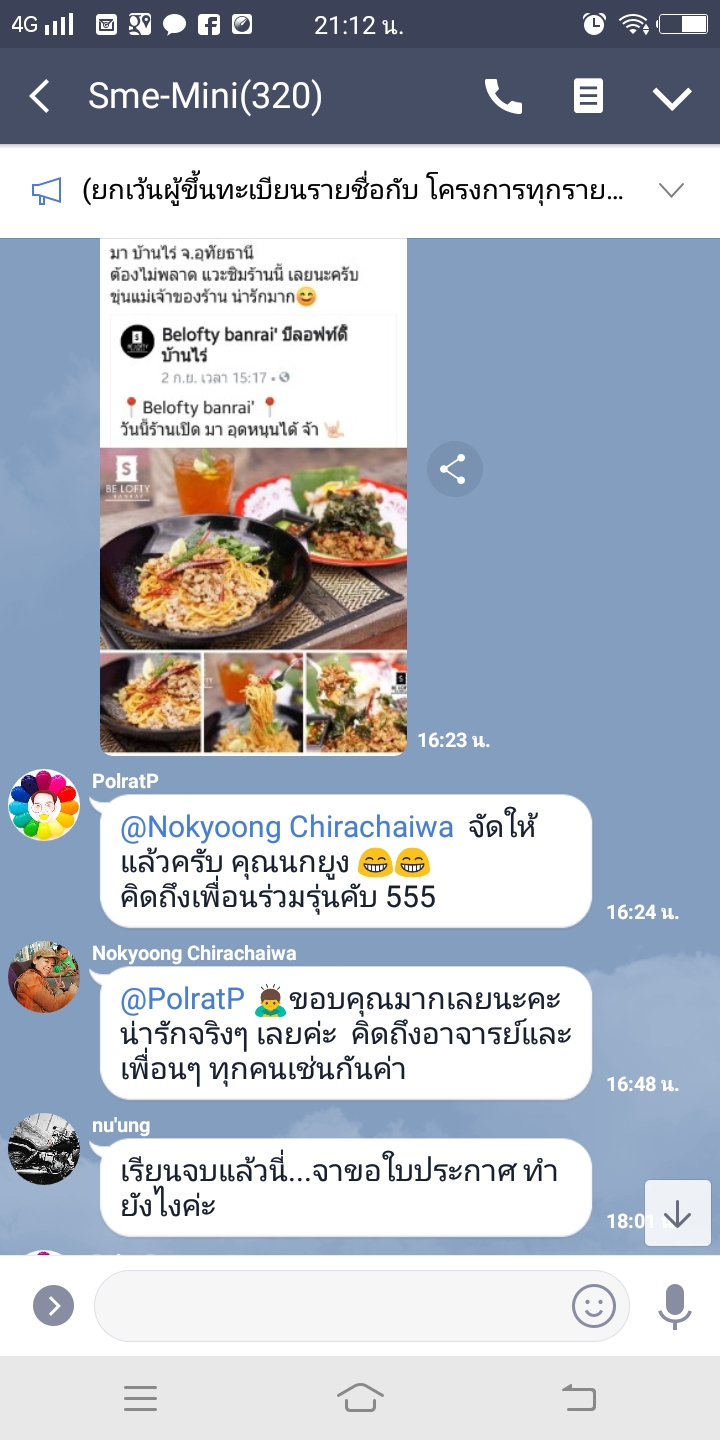Expand attachment options left of message box
The width and height of the screenshot is (720, 1440).
click(x=53, y=1305)
